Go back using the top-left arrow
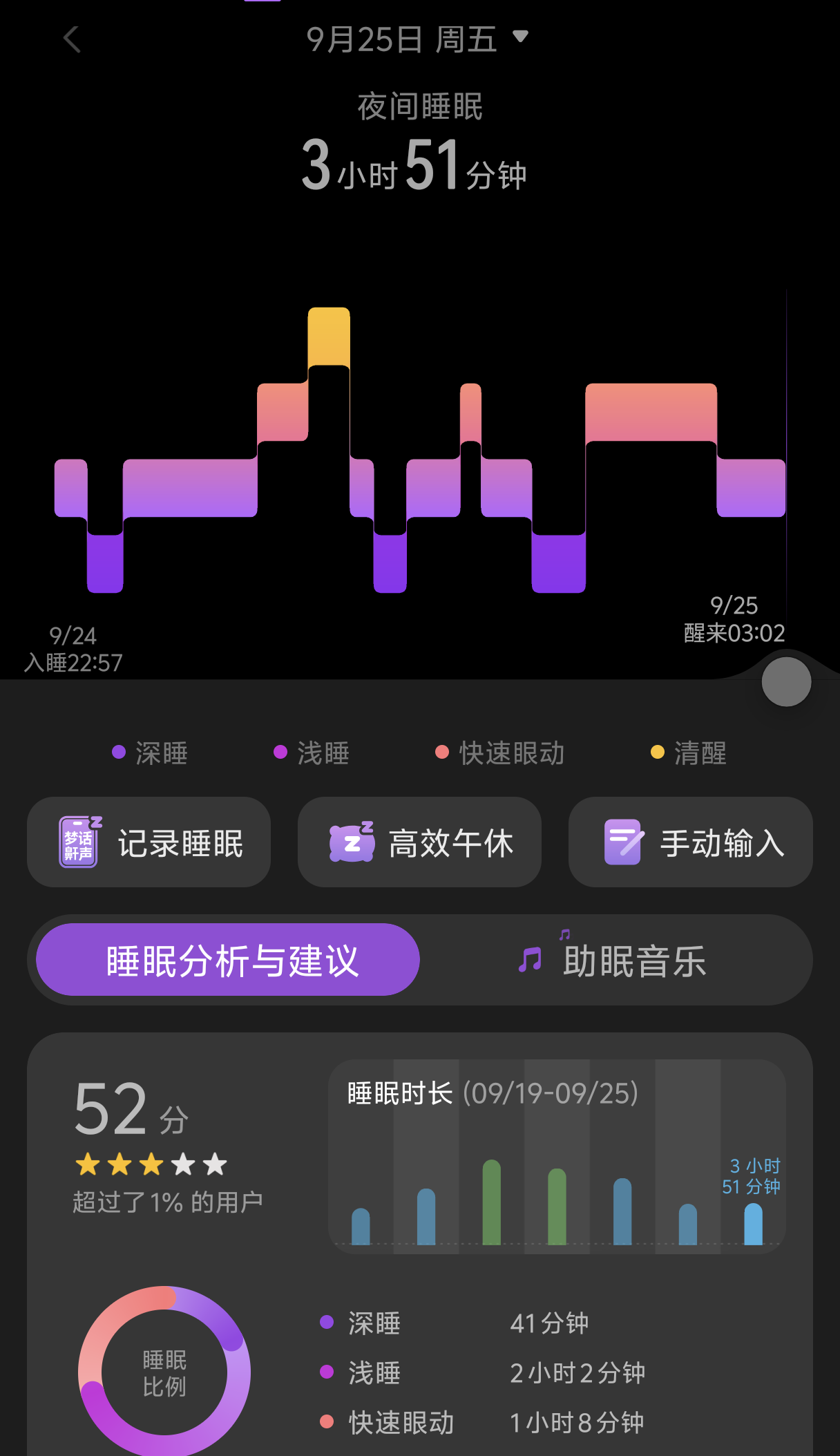This screenshot has width=840, height=1456. click(72, 39)
